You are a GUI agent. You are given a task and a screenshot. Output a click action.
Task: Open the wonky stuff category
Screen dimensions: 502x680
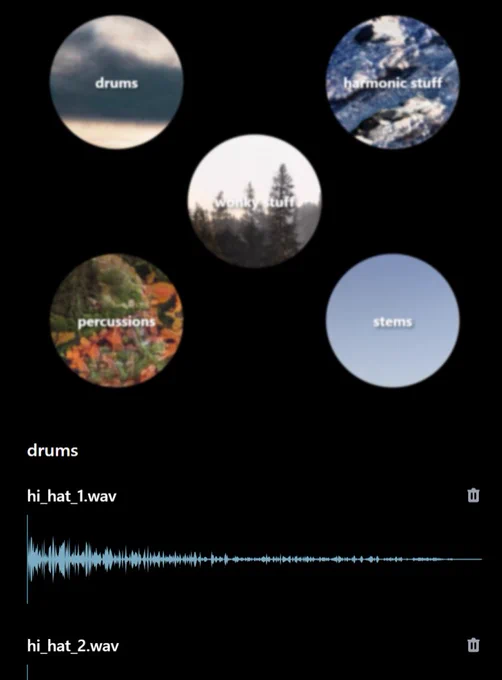[254, 201]
